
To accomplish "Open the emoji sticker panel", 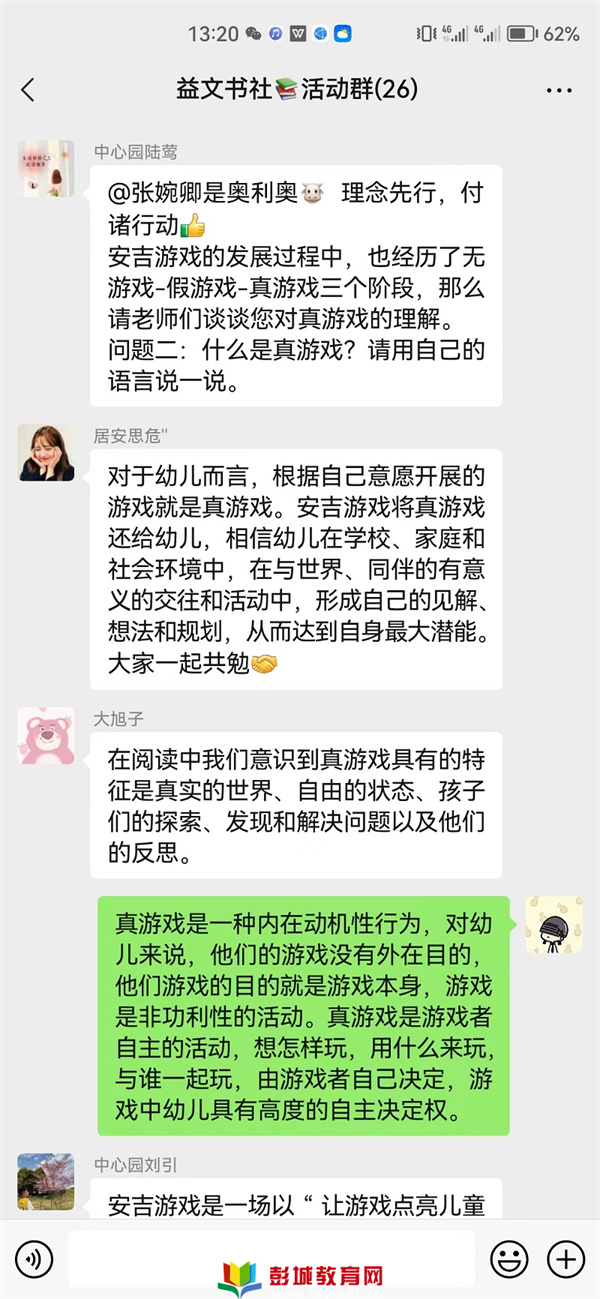I will (x=509, y=1257).
